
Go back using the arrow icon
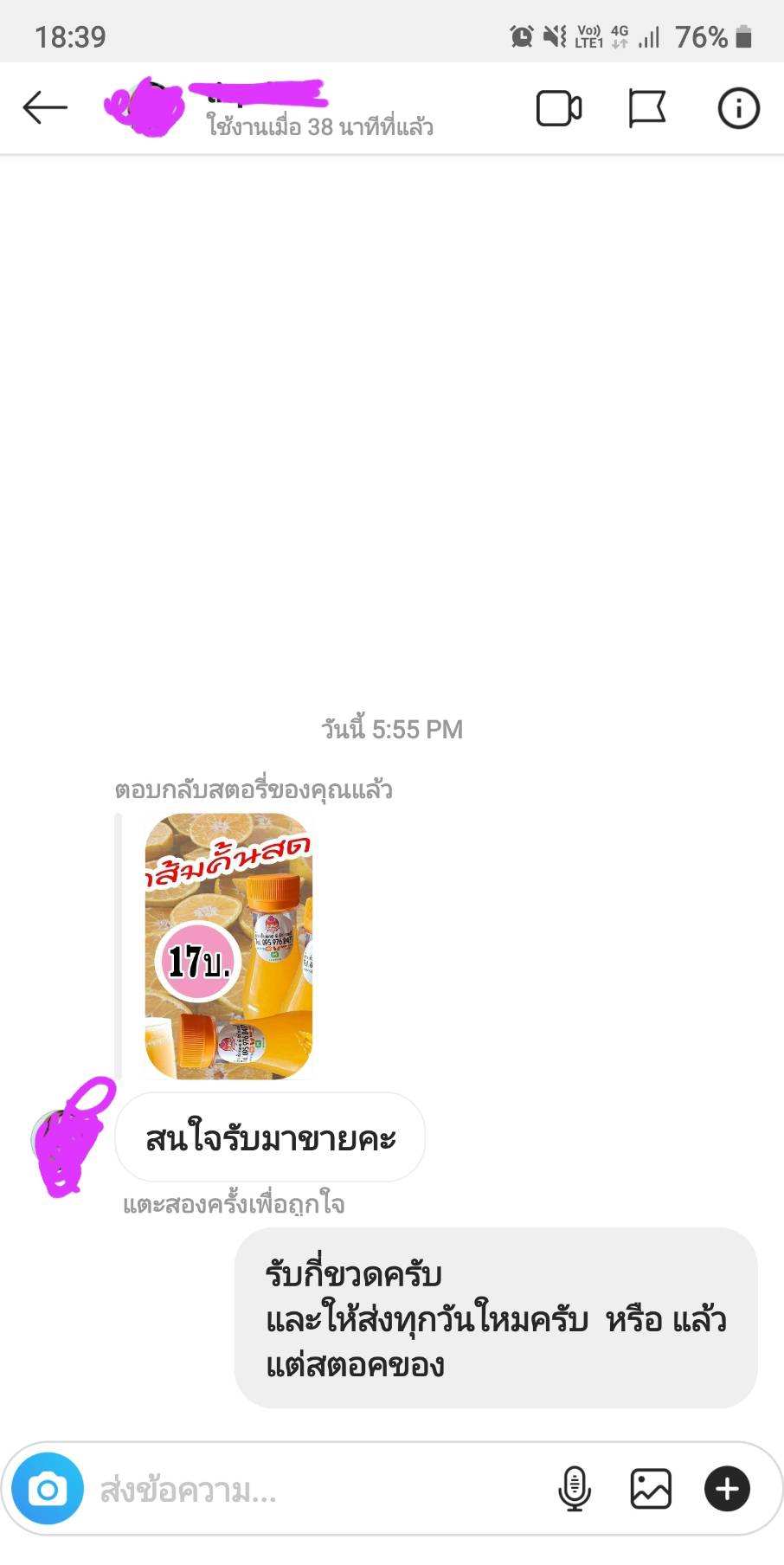45,107
